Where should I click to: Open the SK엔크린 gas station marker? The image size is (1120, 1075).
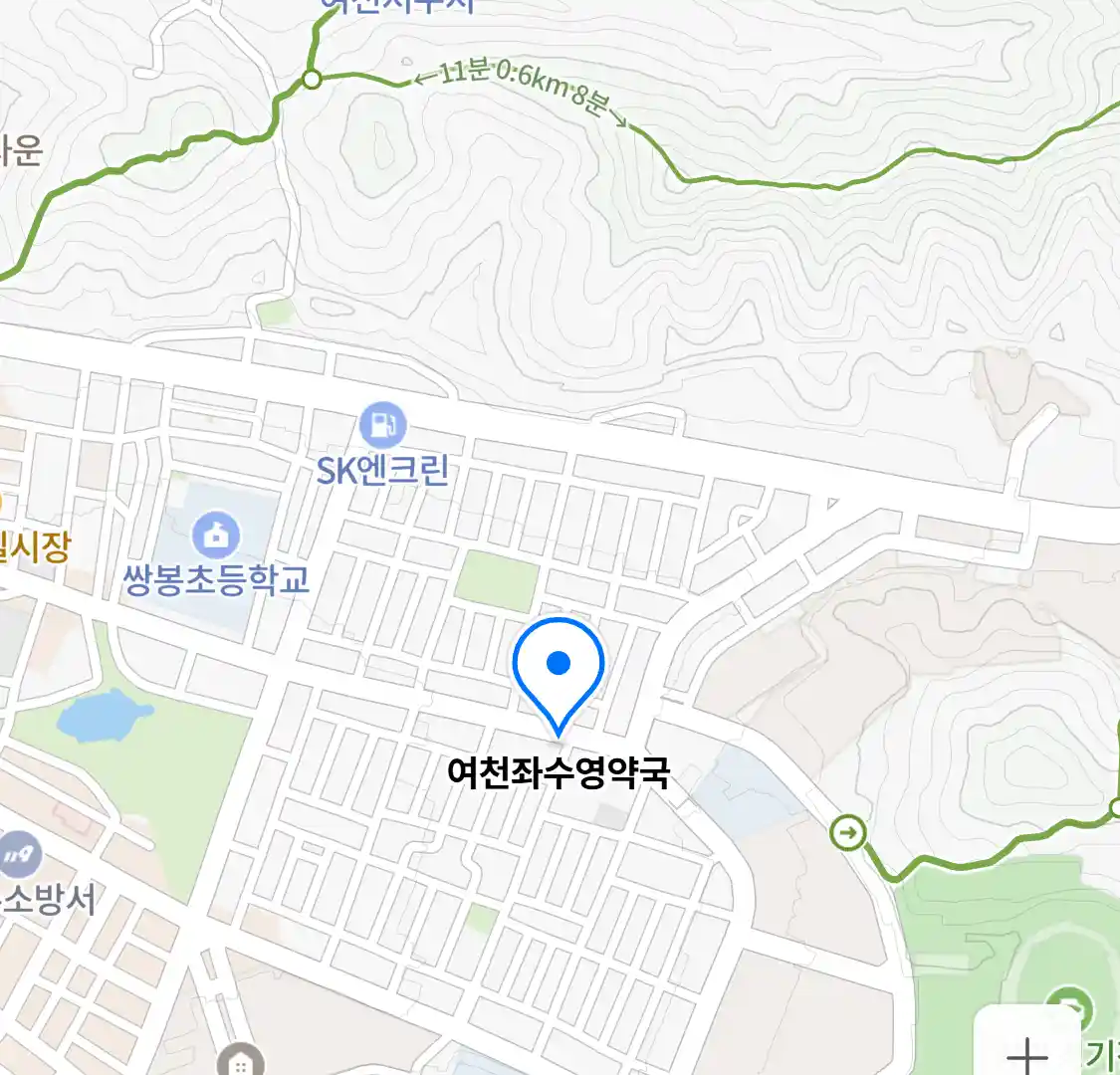pyautogui.click(x=382, y=425)
